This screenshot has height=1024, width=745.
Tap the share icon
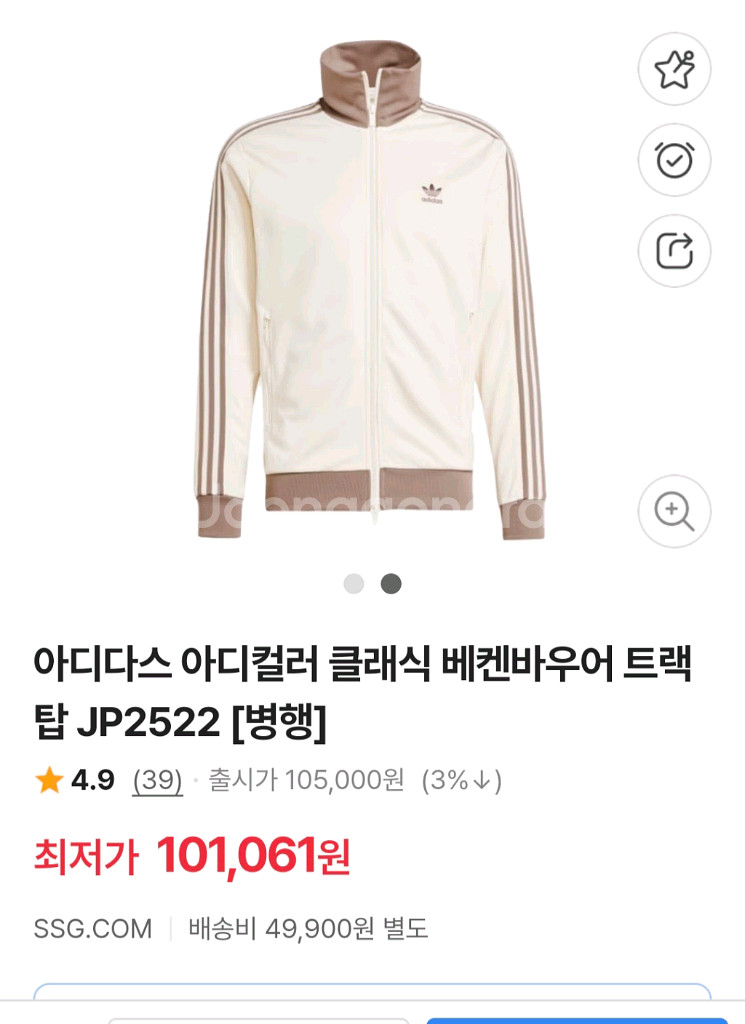(x=673, y=248)
